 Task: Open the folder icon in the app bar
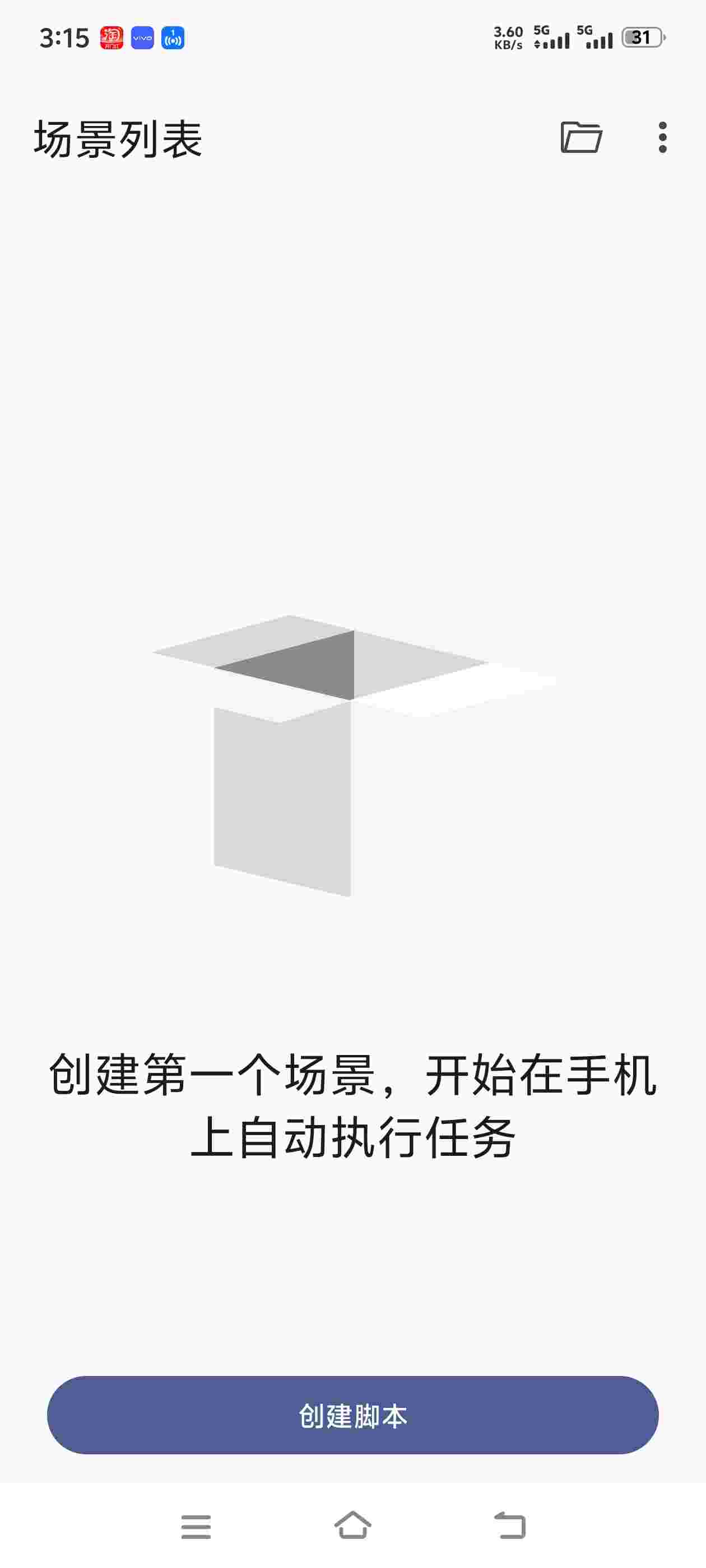(x=581, y=138)
